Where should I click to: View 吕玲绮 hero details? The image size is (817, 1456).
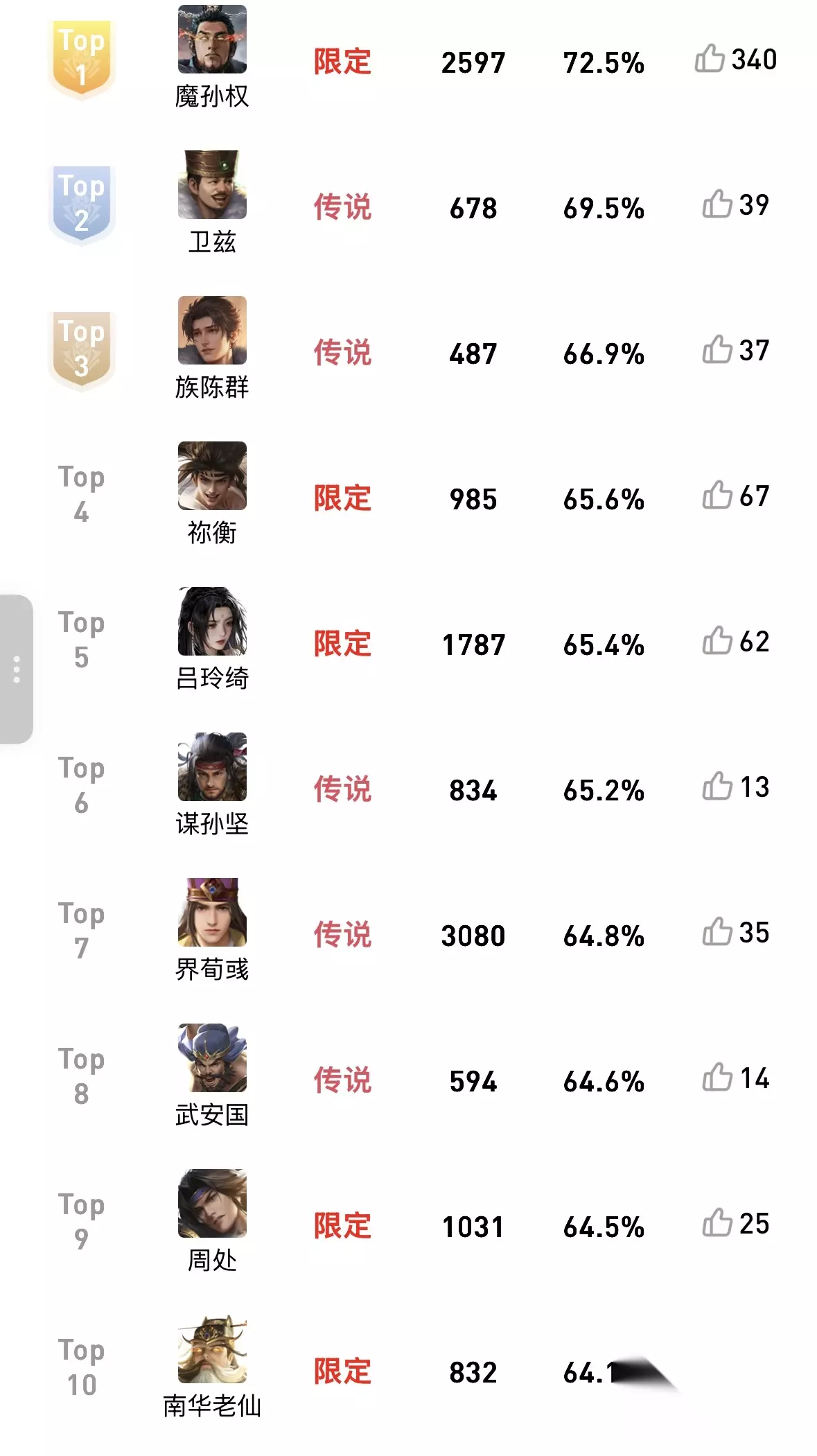(212, 621)
